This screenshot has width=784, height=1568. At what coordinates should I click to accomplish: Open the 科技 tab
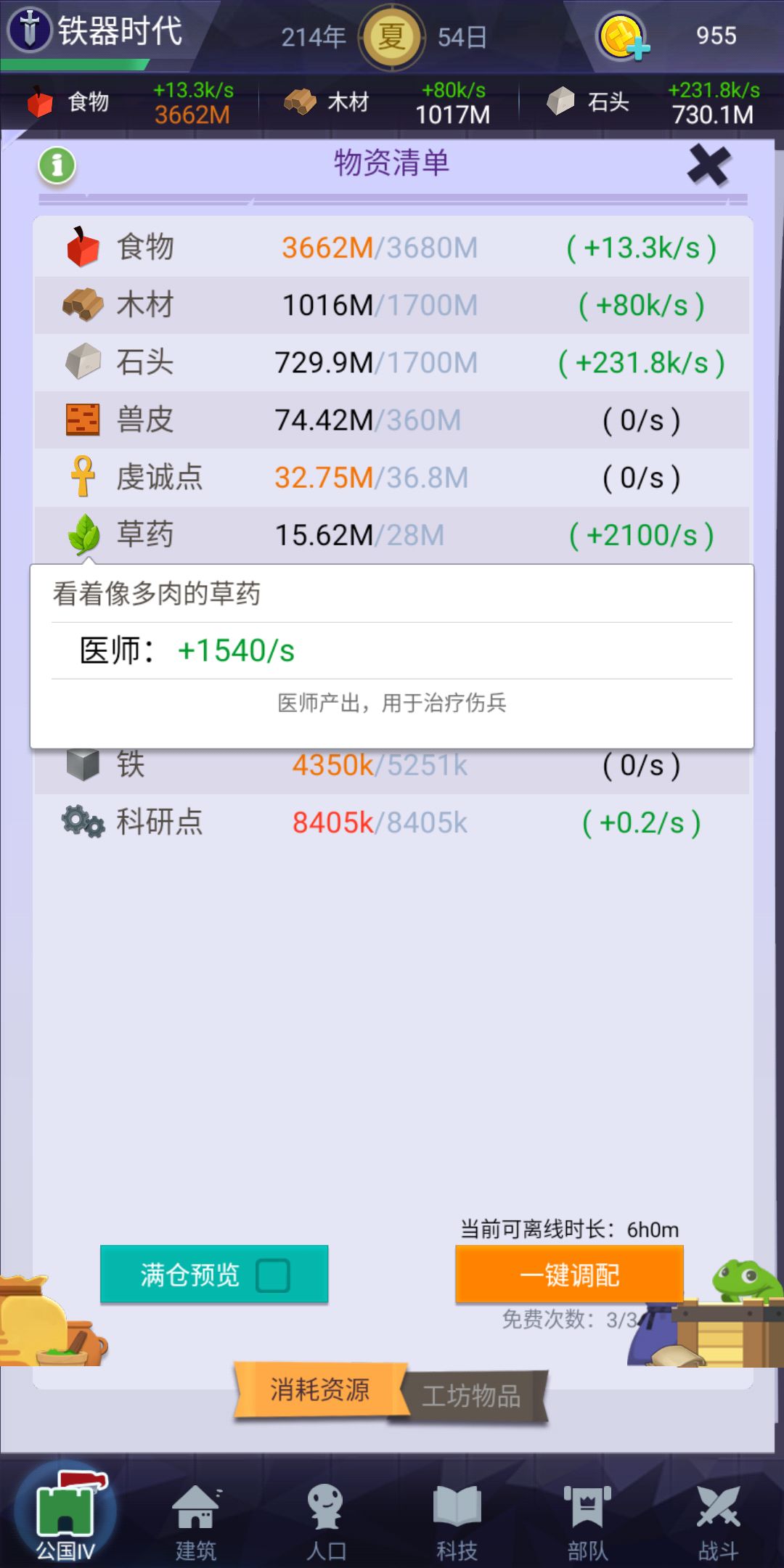457,1522
